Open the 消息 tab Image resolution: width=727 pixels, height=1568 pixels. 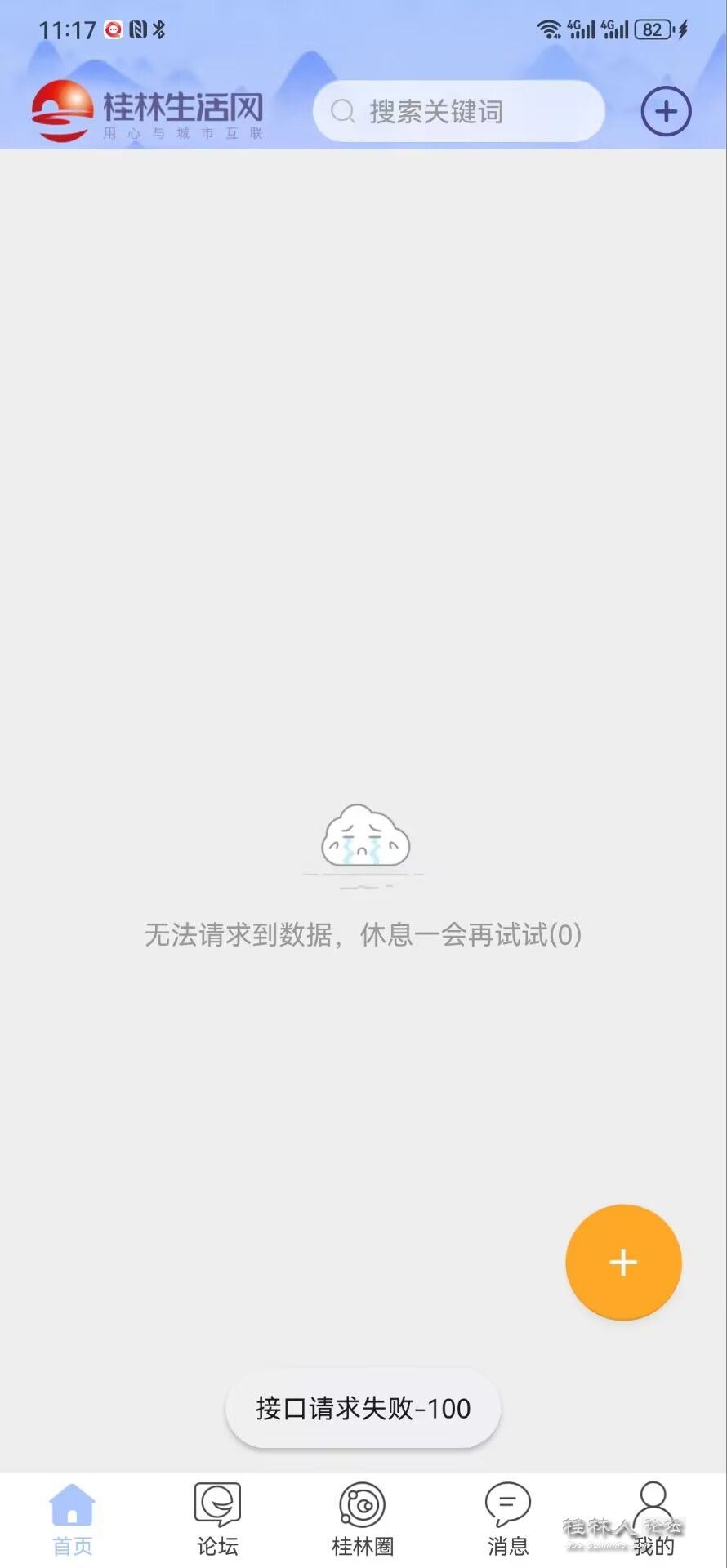(508, 1520)
